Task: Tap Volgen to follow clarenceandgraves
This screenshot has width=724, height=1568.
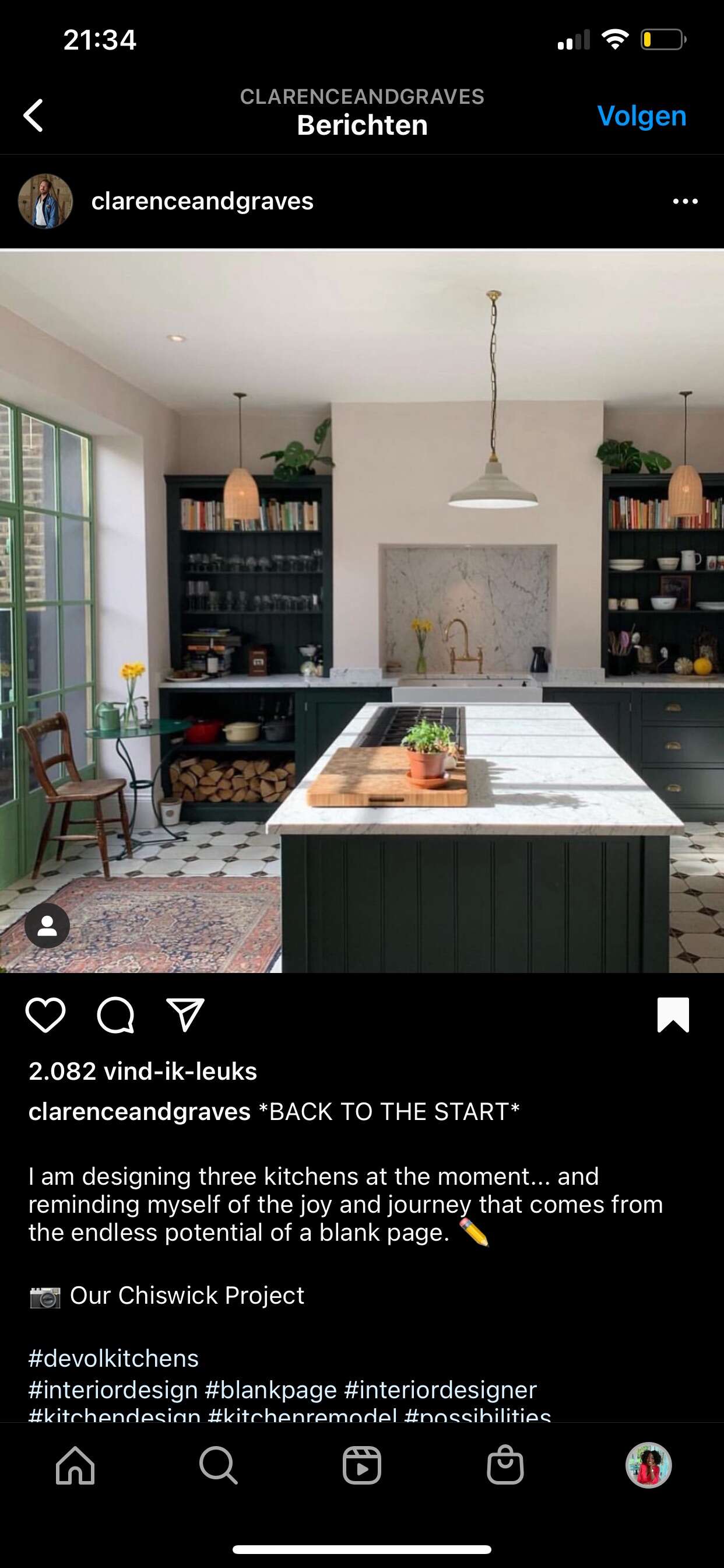Action: coord(641,116)
